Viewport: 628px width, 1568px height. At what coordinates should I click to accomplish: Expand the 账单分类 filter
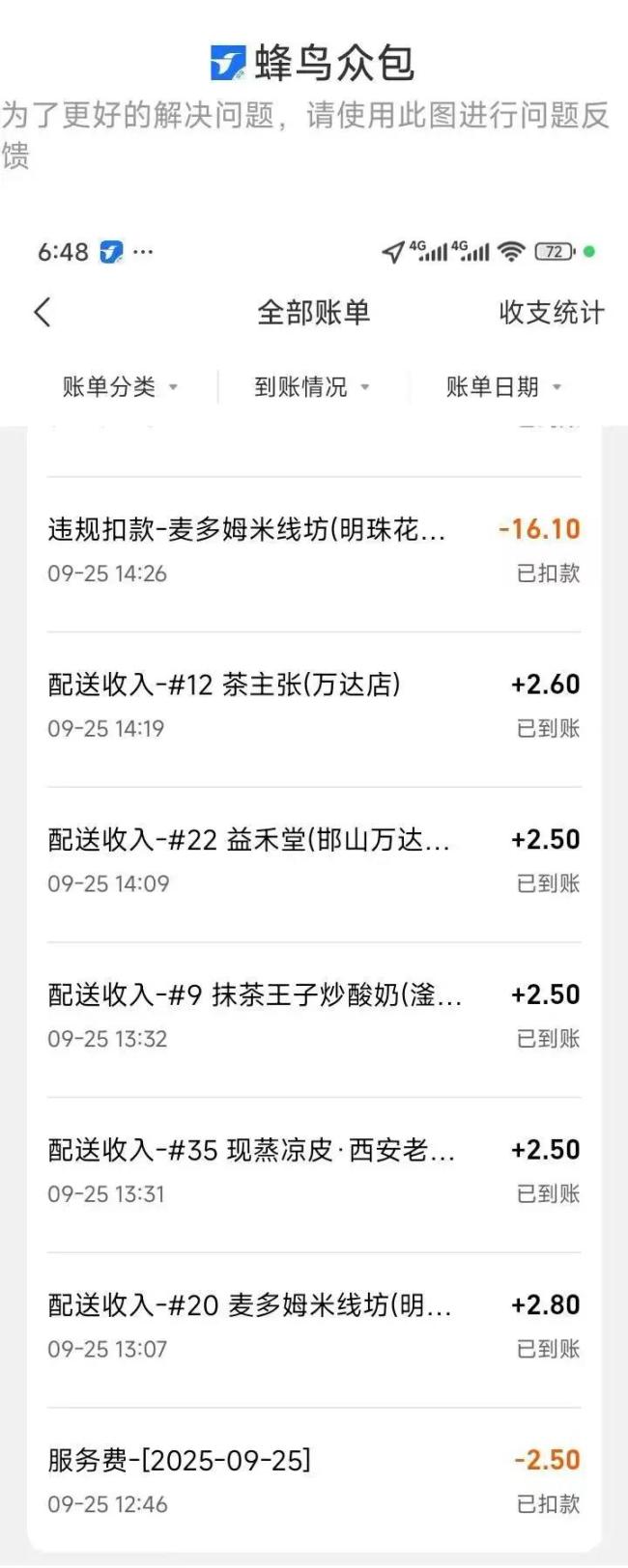(120, 387)
